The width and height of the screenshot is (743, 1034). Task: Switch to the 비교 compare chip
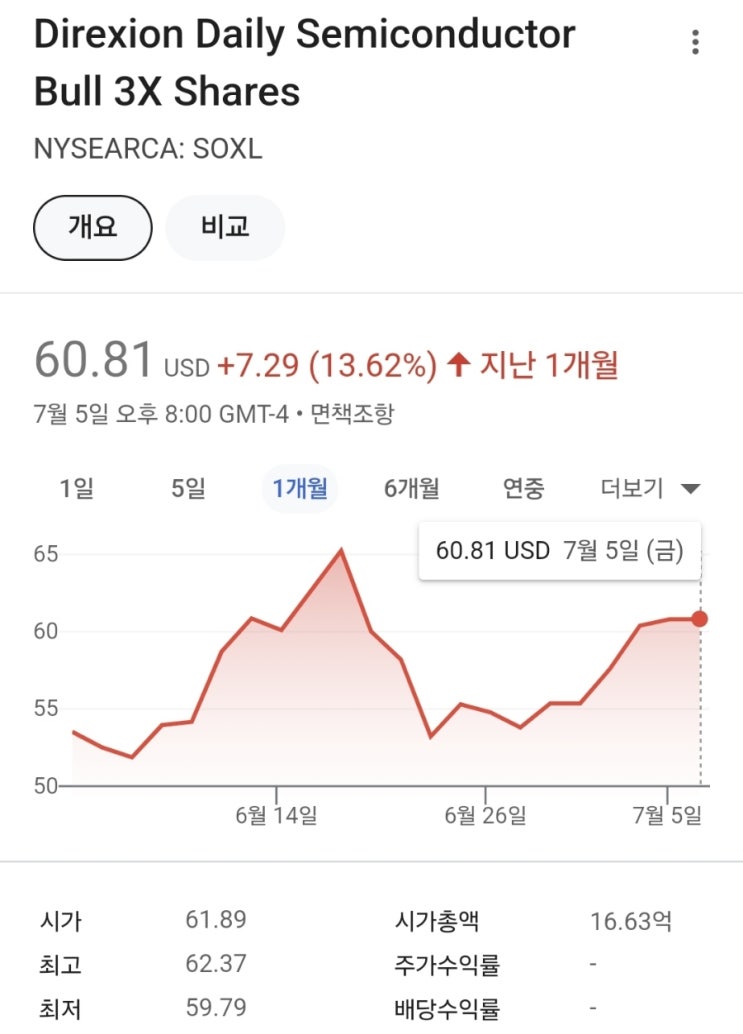(x=225, y=228)
